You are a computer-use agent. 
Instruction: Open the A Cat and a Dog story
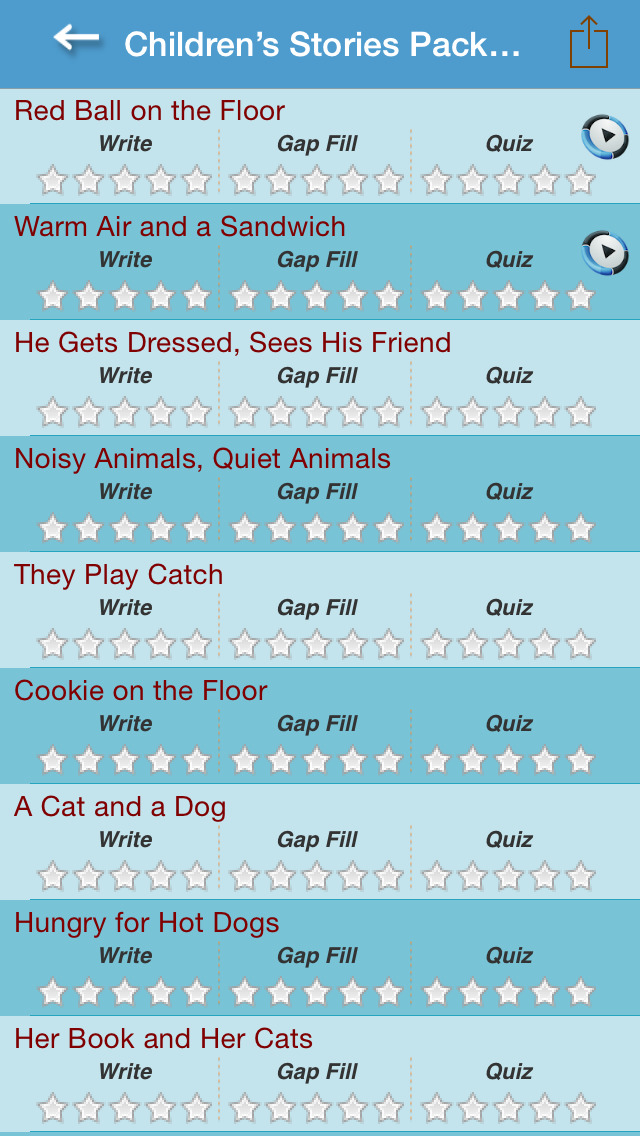pos(120,807)
